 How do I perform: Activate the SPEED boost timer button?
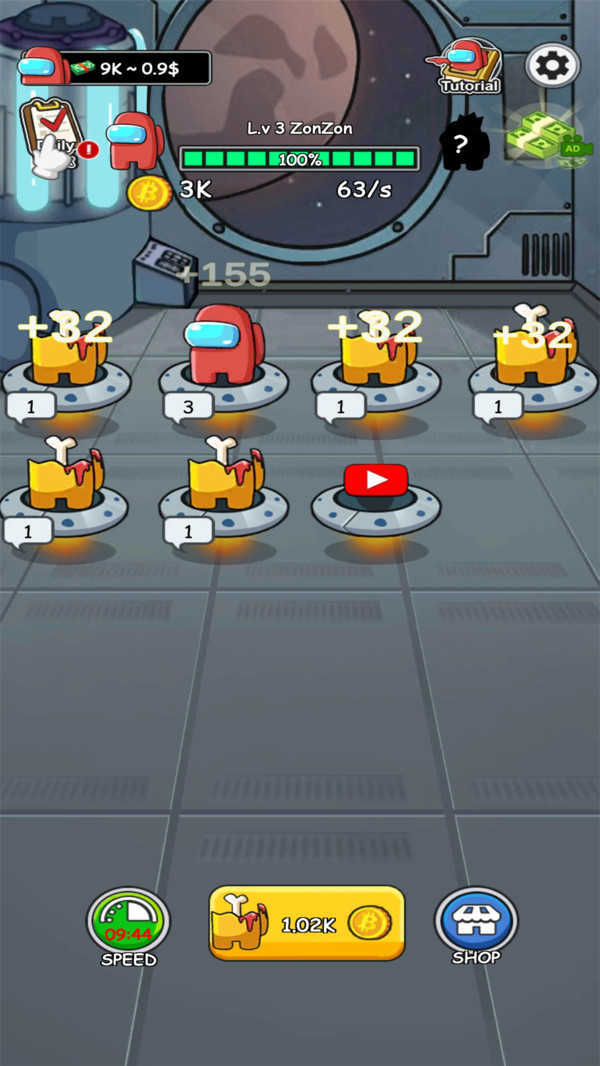point(128,926)
